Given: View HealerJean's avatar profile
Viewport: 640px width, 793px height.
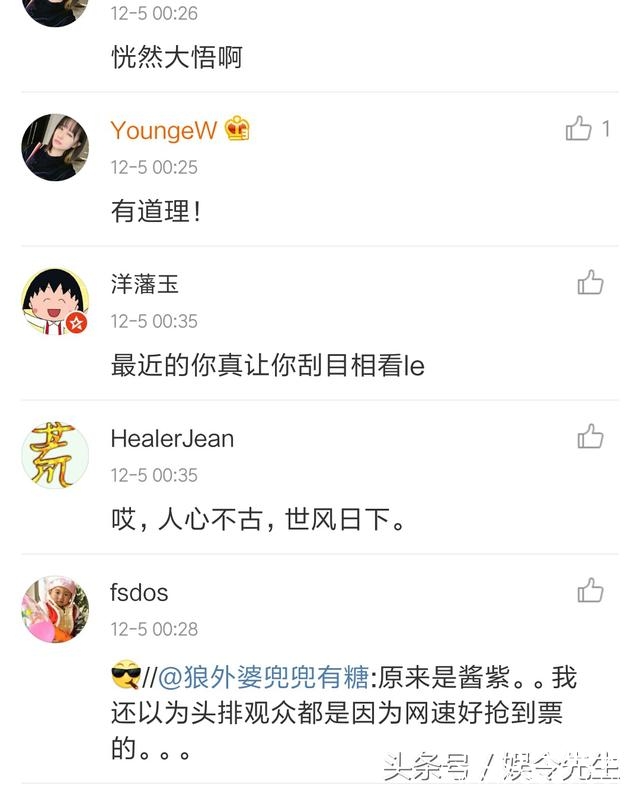Looking at the screenshot, I should 55,455.
